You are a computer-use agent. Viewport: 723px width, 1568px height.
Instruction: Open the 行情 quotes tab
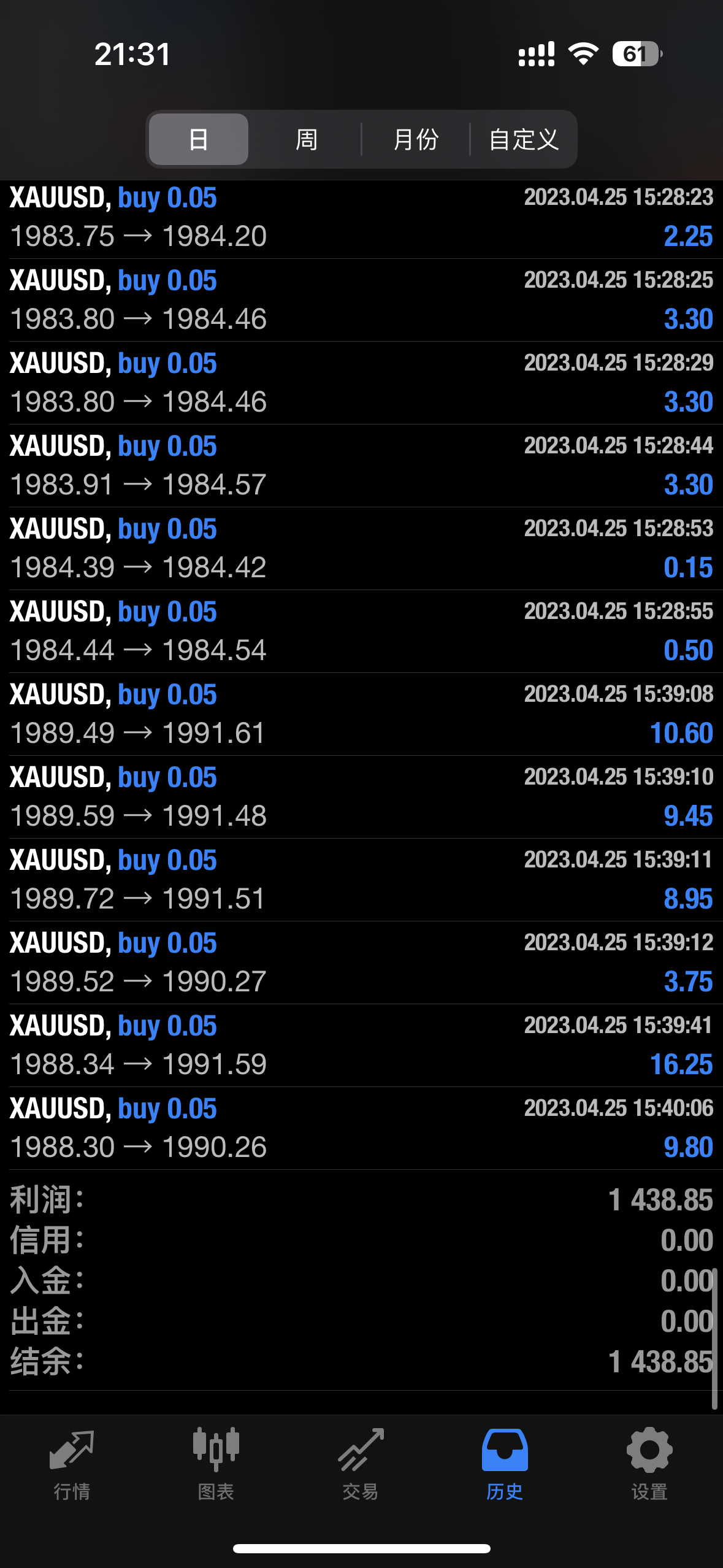tap(72, 1463)
